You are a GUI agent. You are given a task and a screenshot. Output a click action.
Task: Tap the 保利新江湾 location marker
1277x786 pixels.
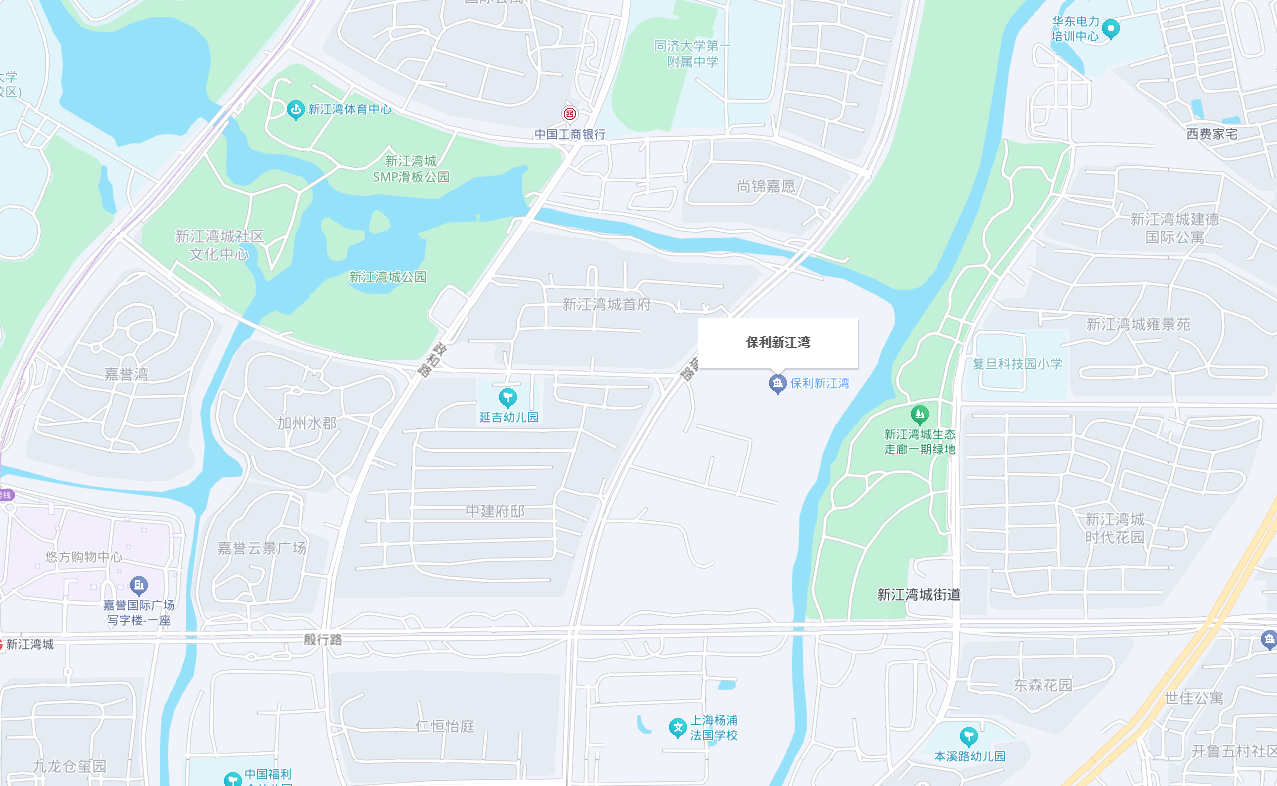click(778, 383)
